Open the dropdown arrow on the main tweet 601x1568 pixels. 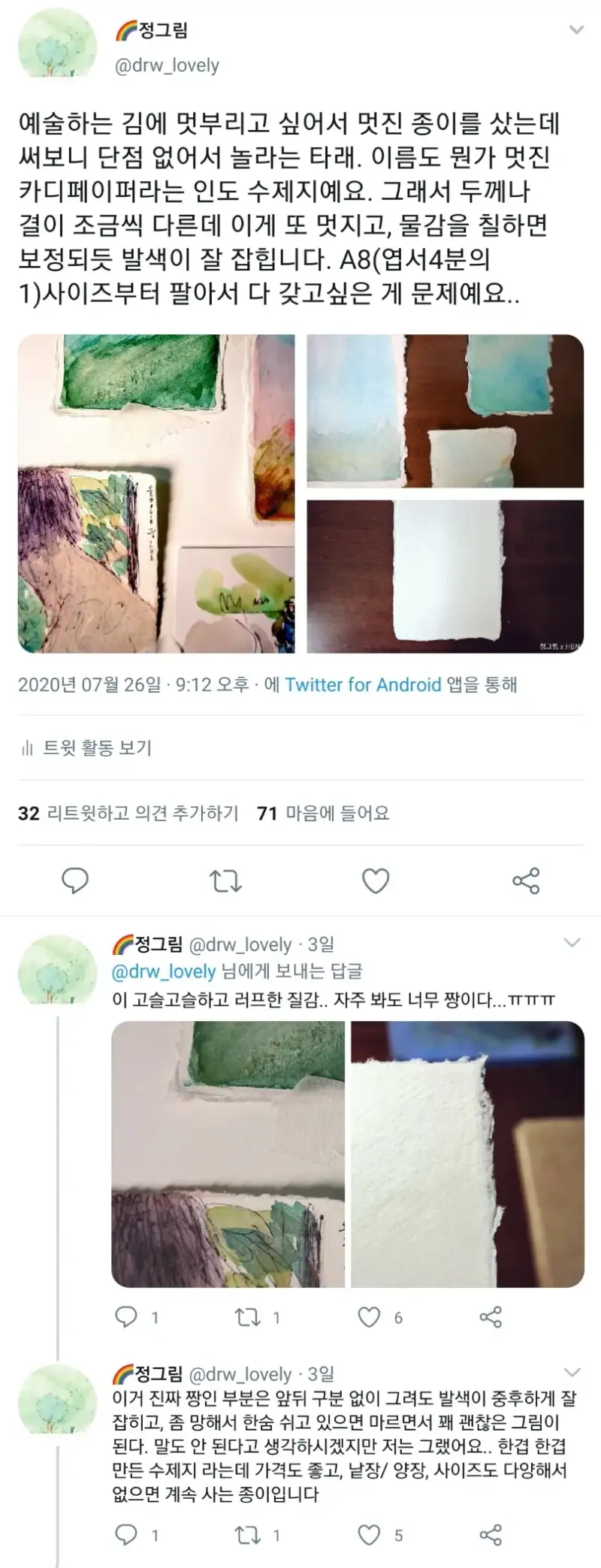[x=576, y=30]
